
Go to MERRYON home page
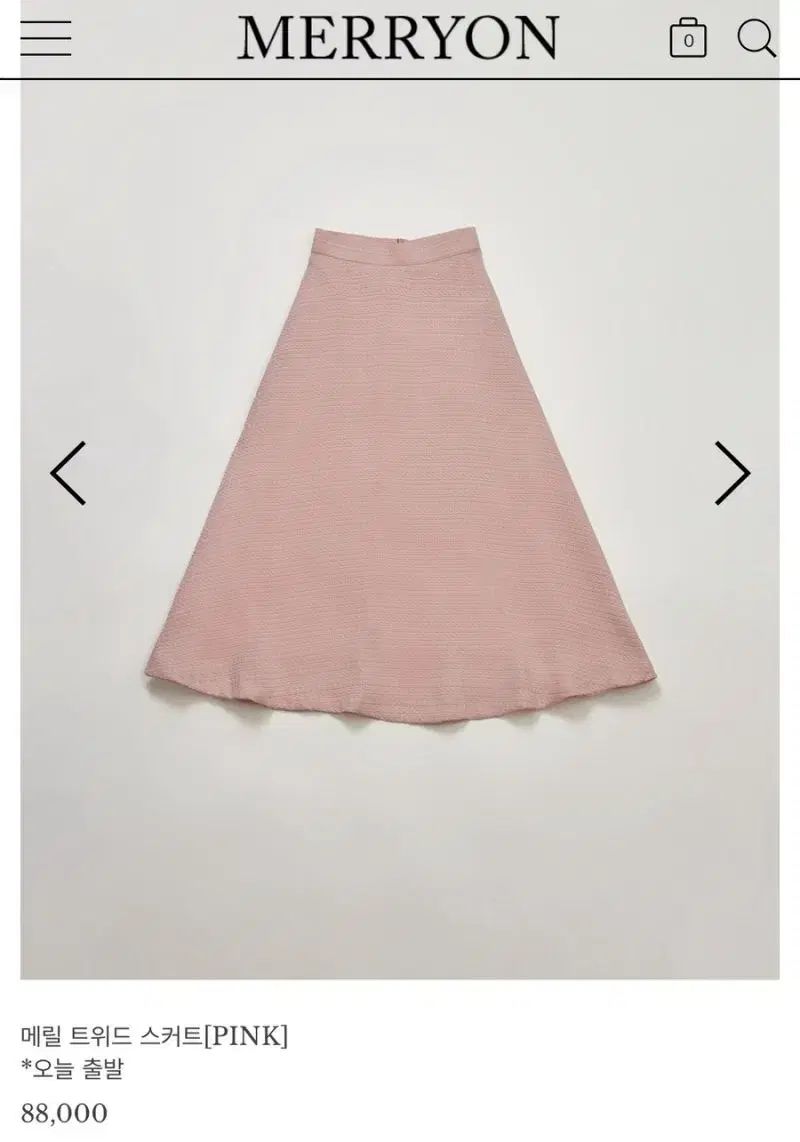398,38
